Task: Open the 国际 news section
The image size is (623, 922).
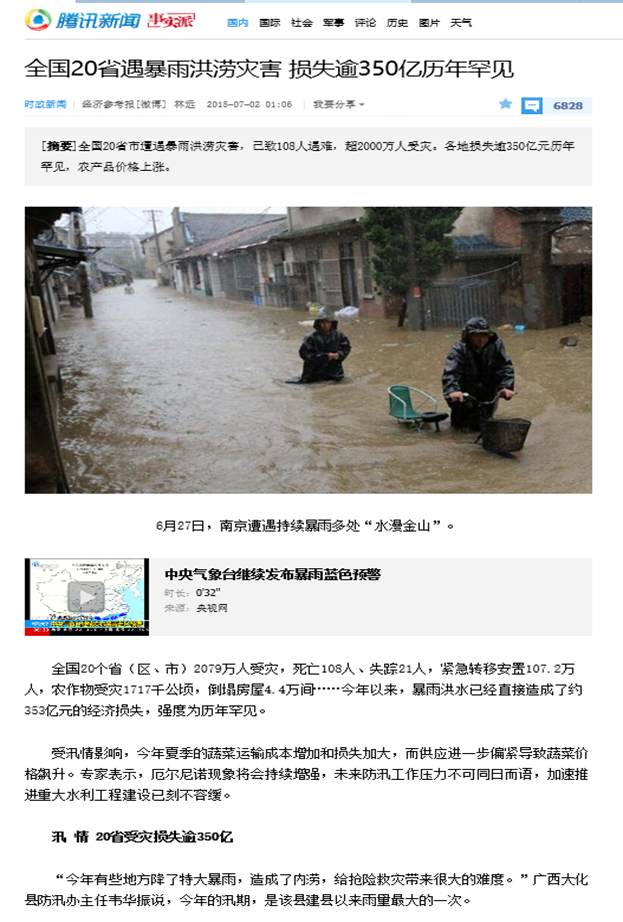Action: 269,22
